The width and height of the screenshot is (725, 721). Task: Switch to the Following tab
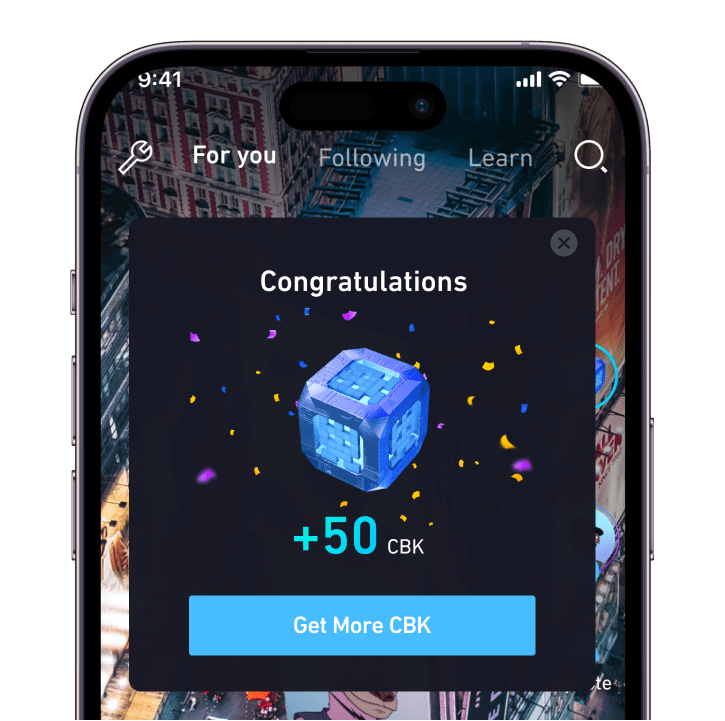click(x=371, y=158)
